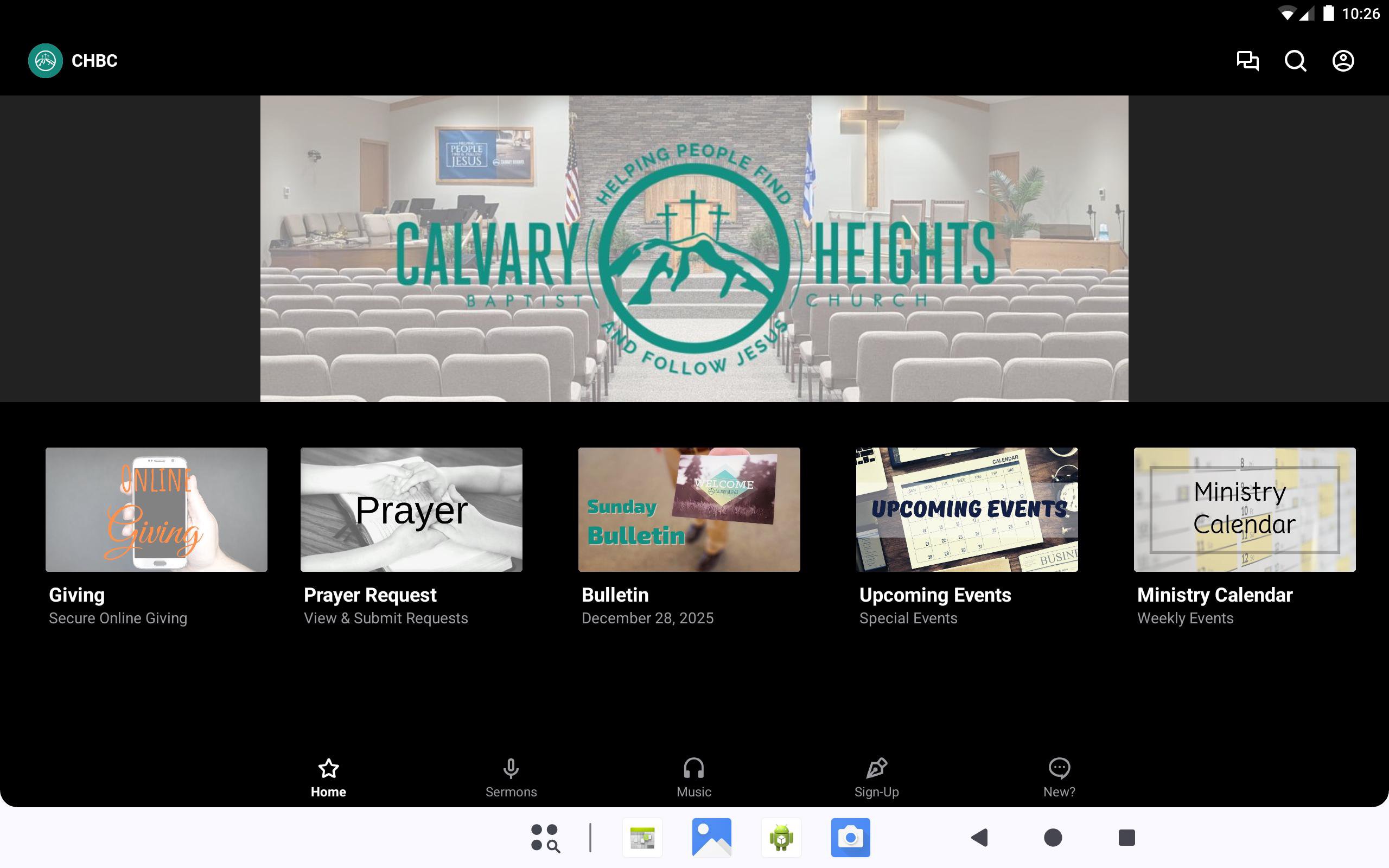1389x868 pixels.
Task: Open the Ministry Calendar card
Action: pos(1244,510)
